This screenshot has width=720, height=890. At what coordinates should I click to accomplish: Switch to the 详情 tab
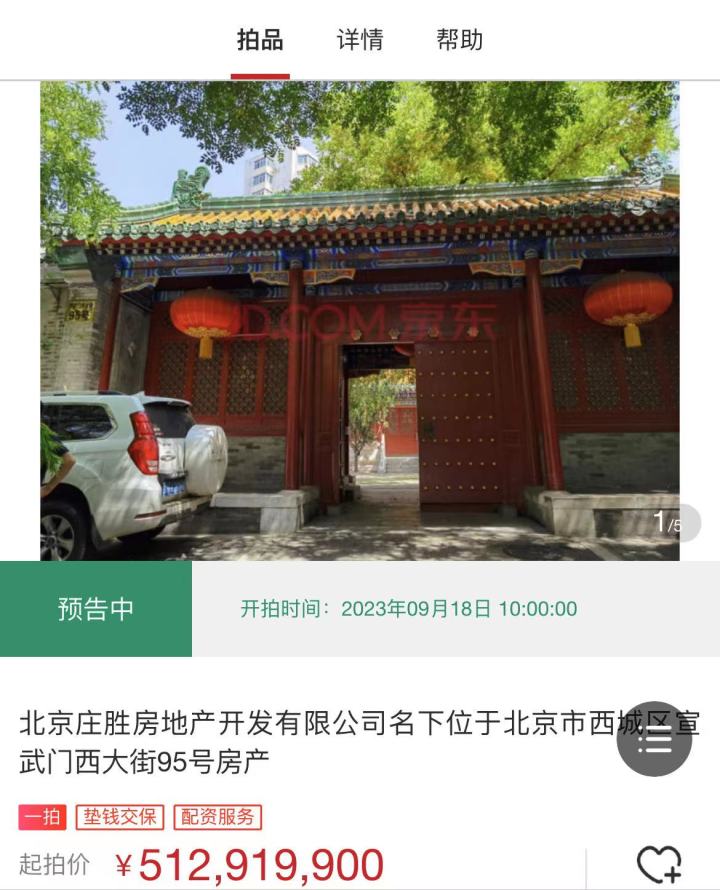coord(360,40)
